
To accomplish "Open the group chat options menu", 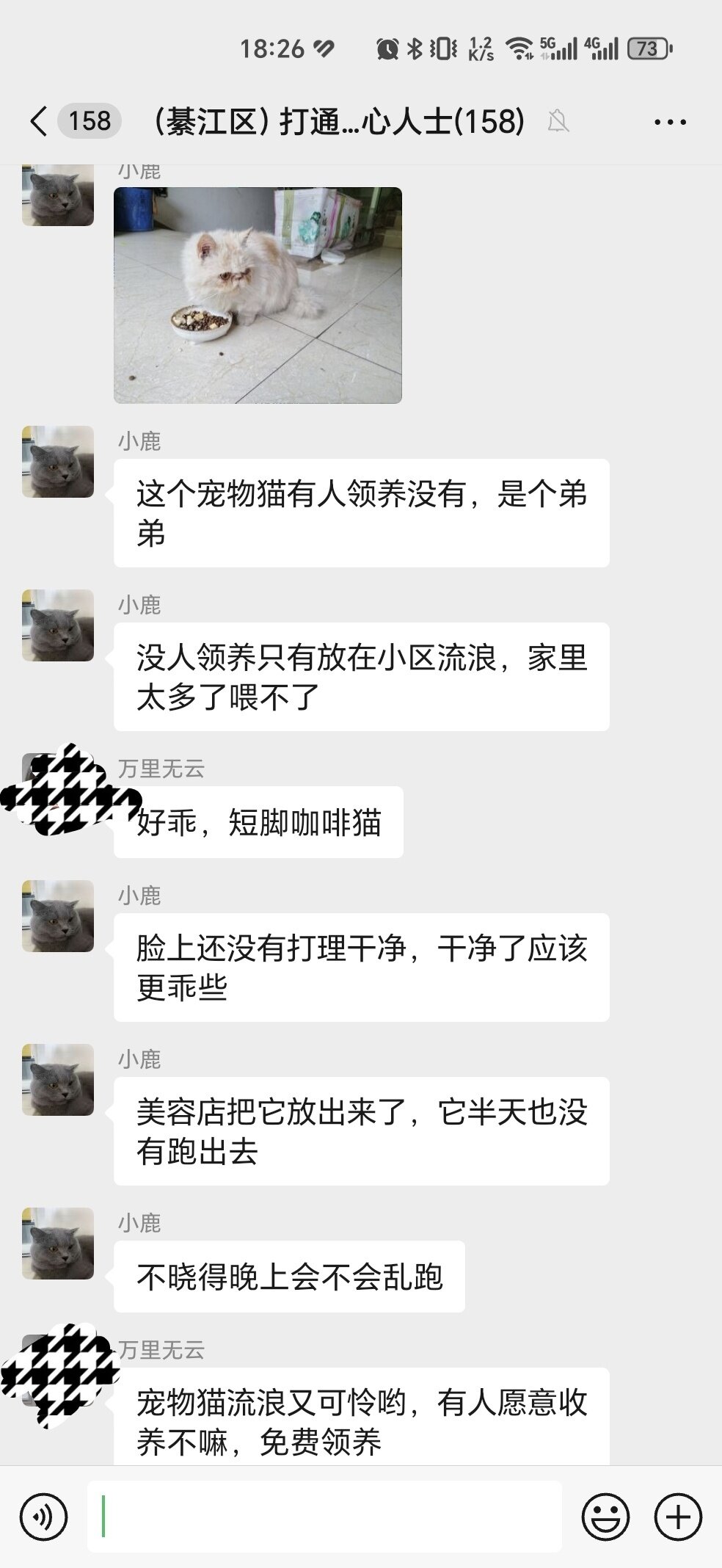I will point(670,122).
